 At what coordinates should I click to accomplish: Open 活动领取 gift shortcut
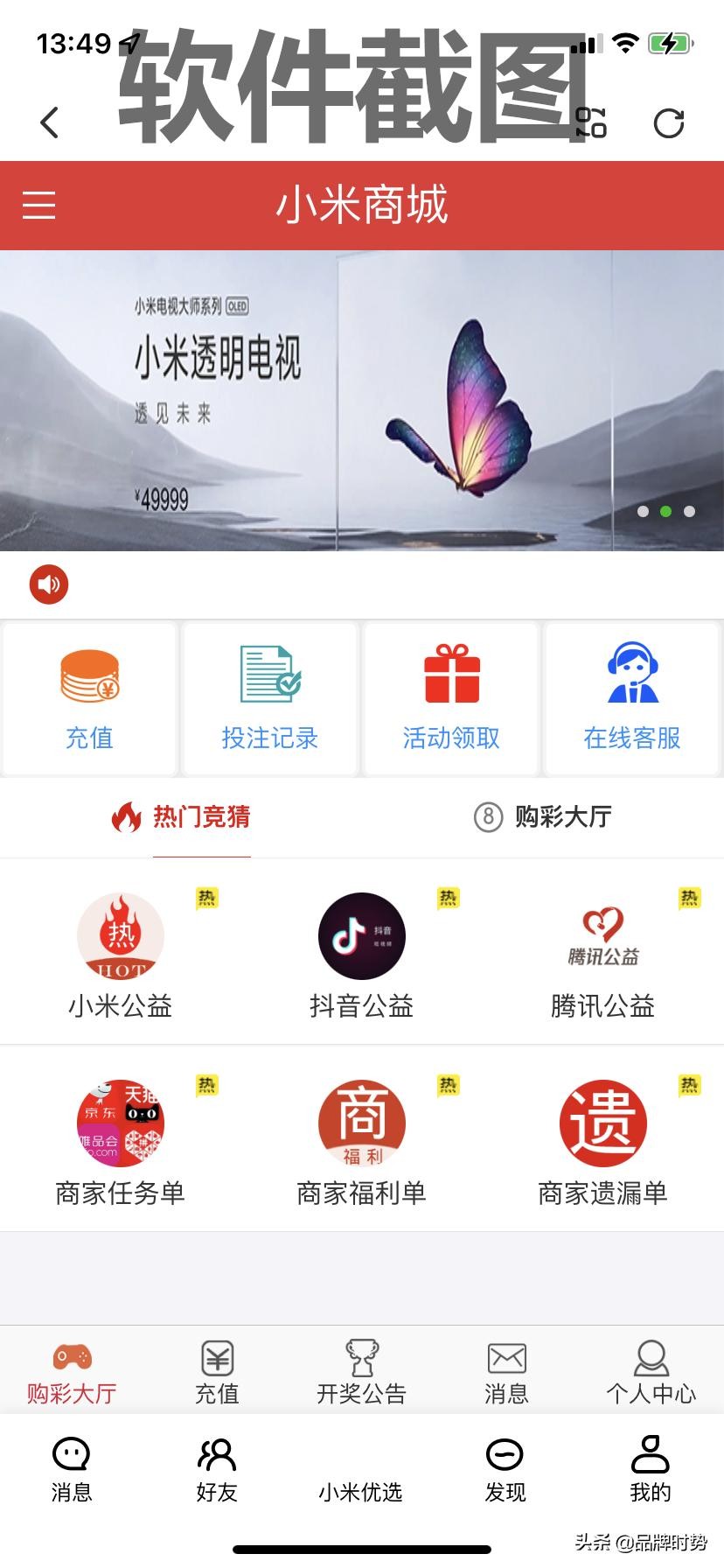pos(451,698)
